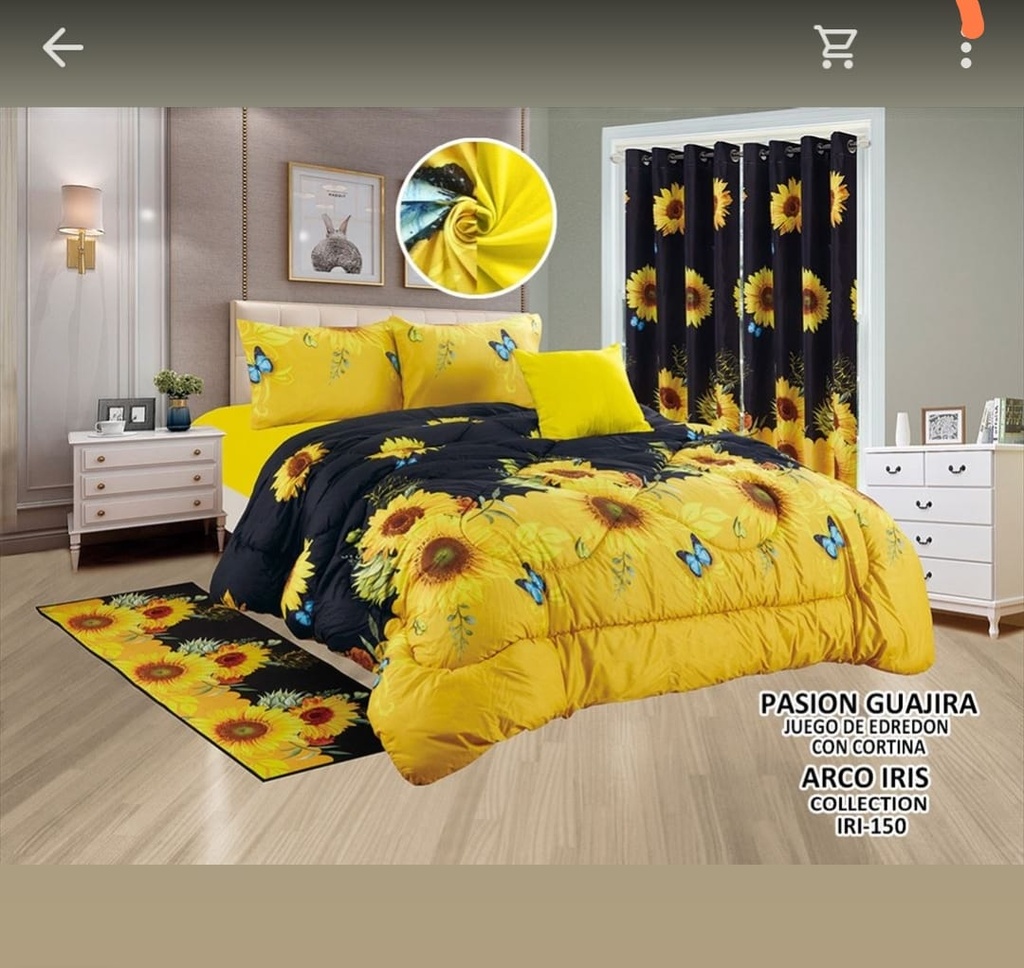Go back using the arrow icon
The image size is (1024, 968).
(62, 48)
